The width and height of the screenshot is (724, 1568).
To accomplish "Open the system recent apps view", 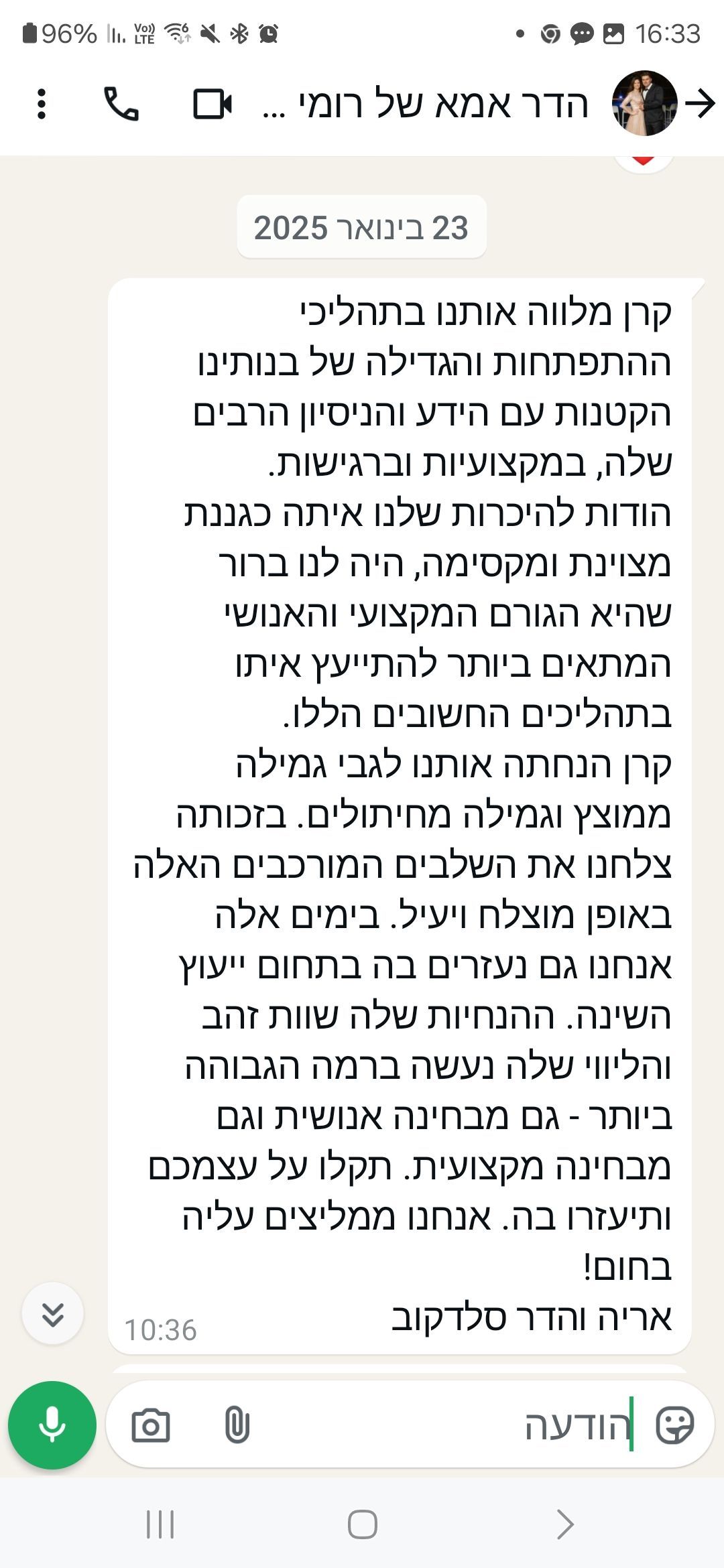I will pyautogui.click(x=160, y=1526).
